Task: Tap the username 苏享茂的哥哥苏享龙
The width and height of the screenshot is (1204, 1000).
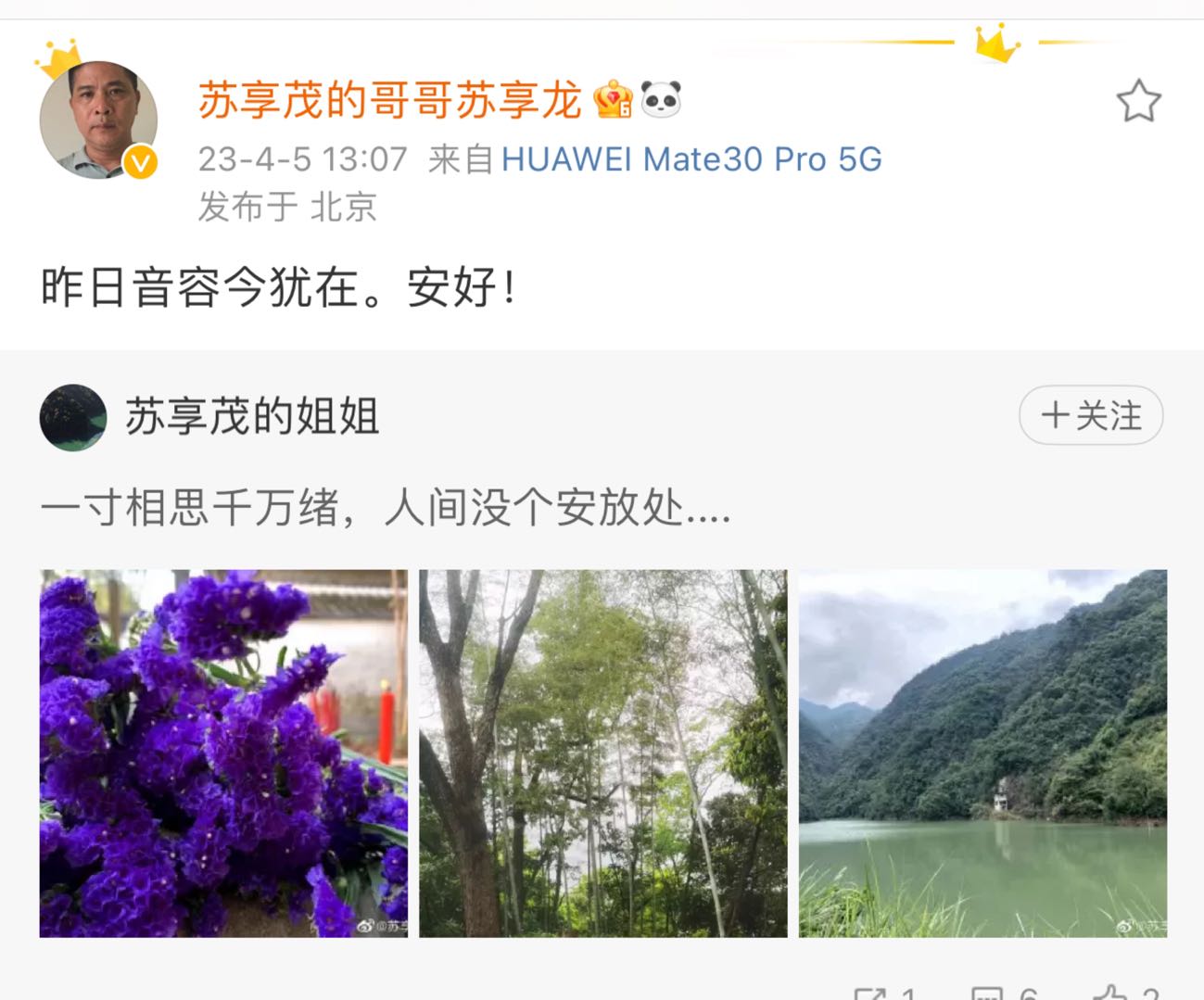Action: (389, 100)
